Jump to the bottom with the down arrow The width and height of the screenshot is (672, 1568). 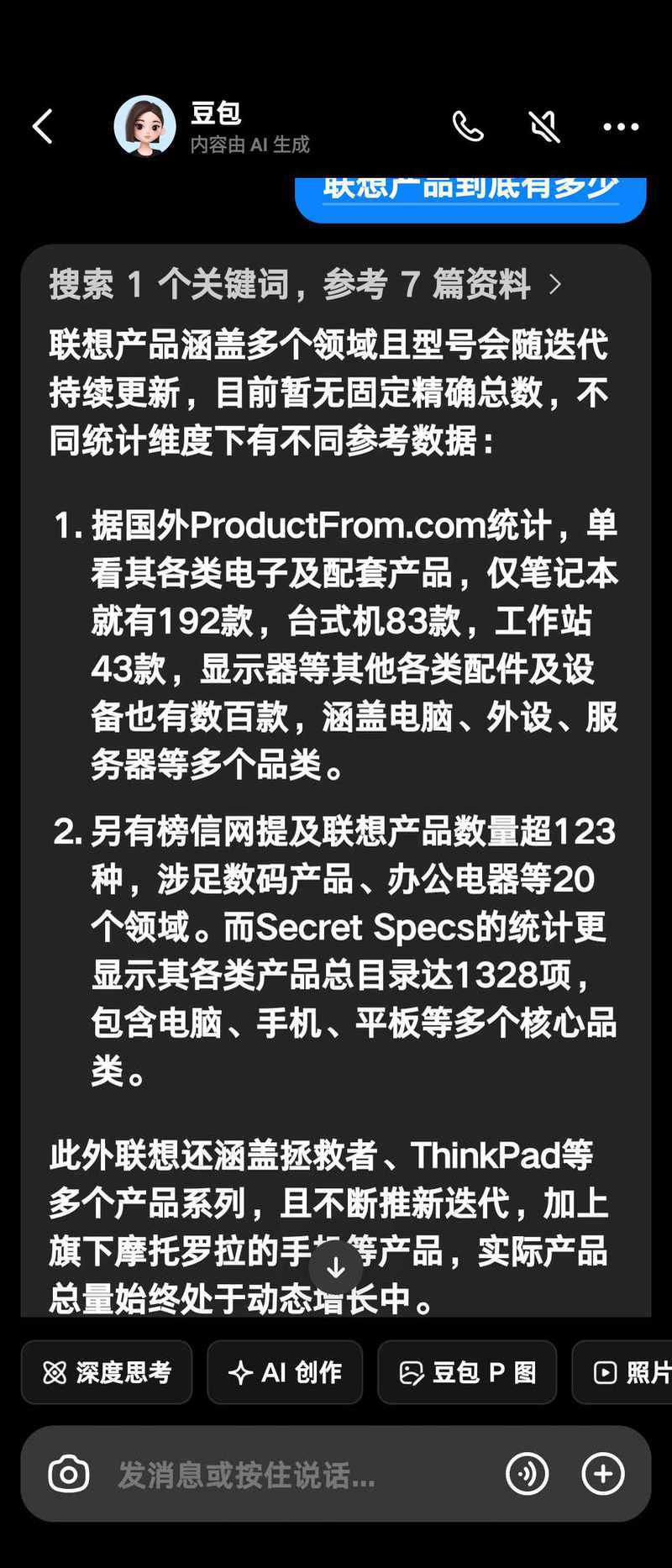point(335,1267)
